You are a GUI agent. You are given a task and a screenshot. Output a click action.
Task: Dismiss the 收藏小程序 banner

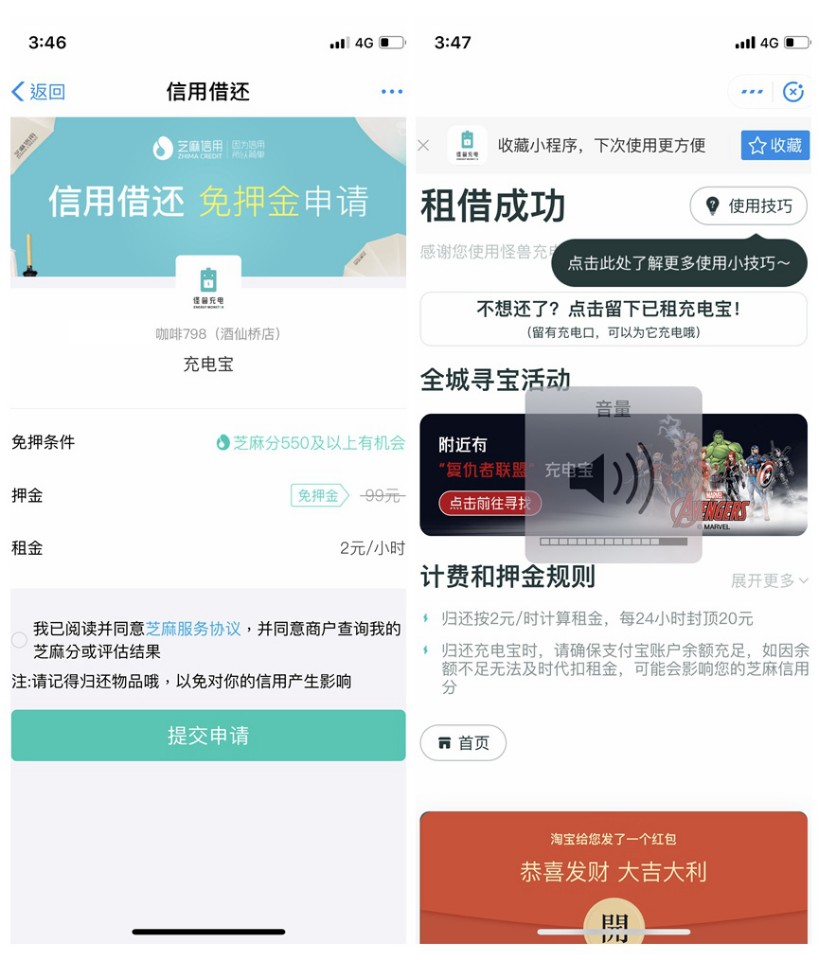click(x=423, y=145)
